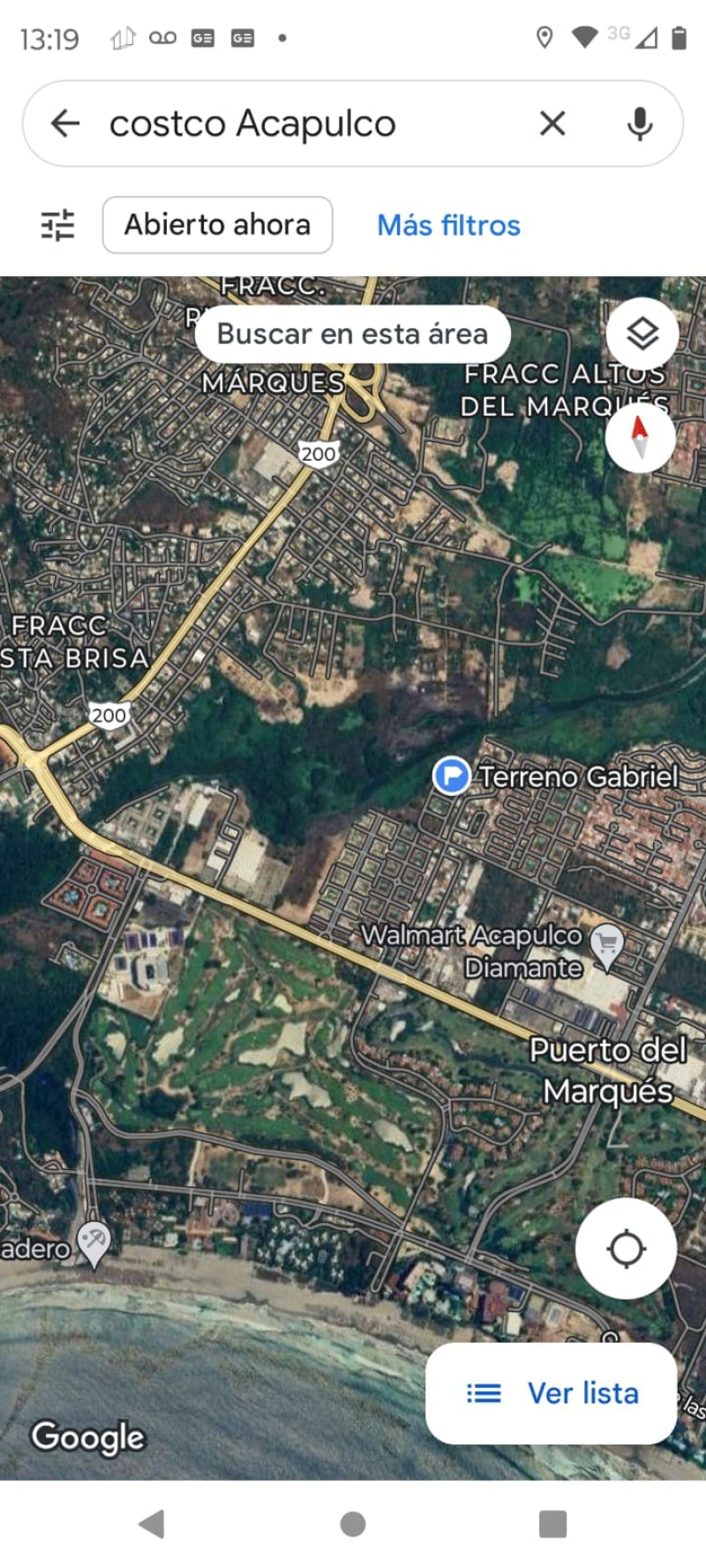
Task: Go back from the search results
Action: coord(65,124)
